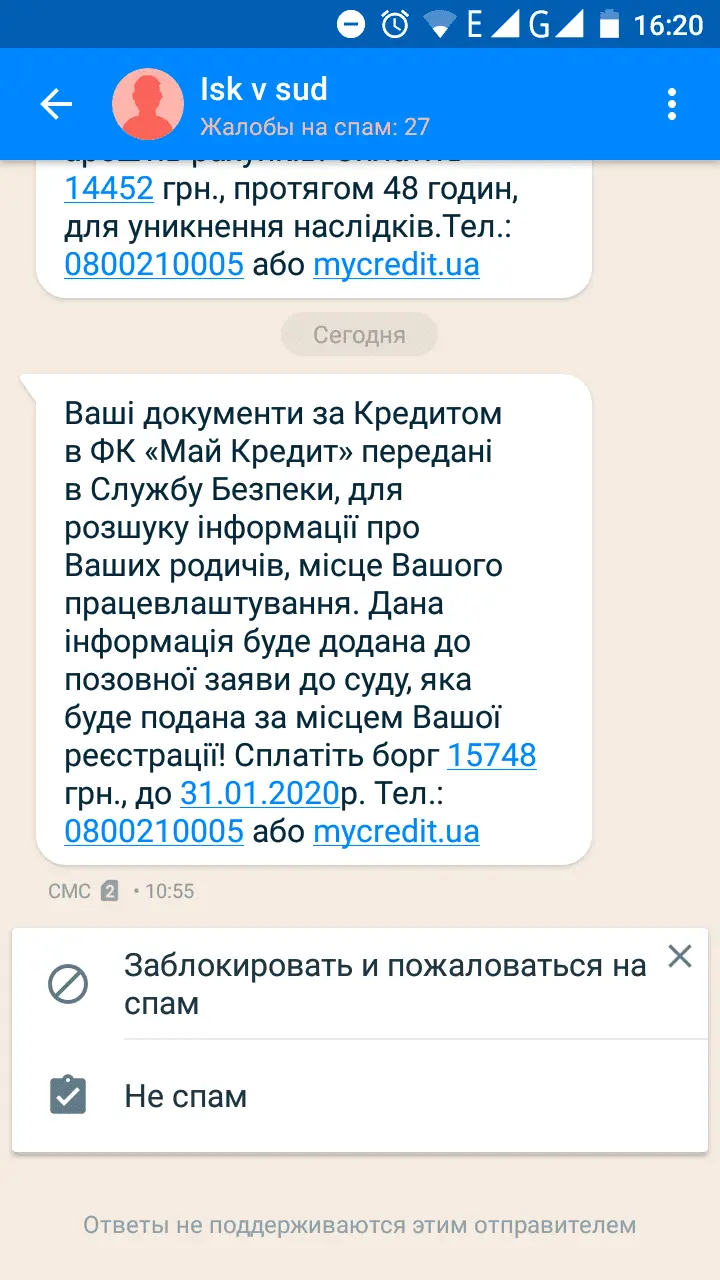Mark sender as Не спам
The image size is (720, 1280).
click(186, 1096)
